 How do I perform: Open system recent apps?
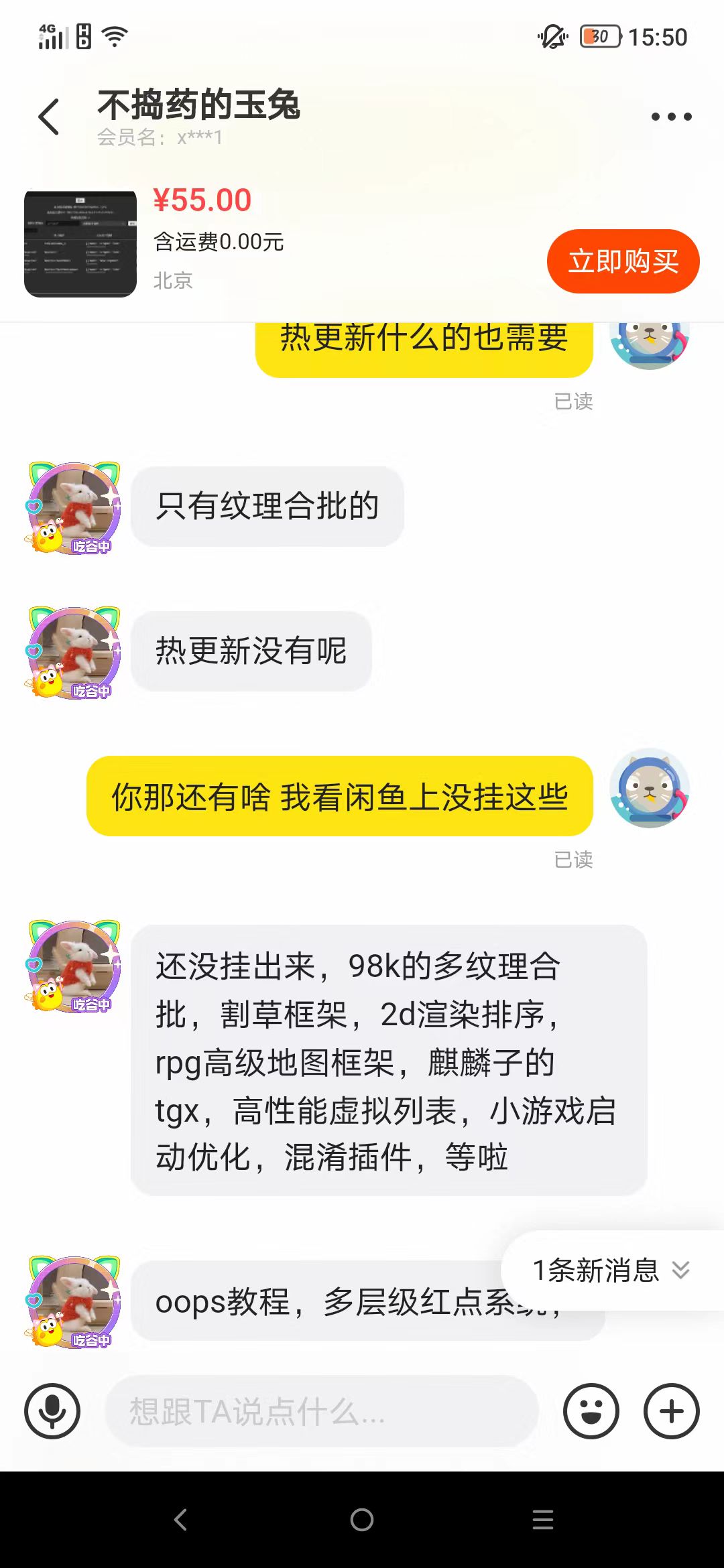click(542, 1520)
